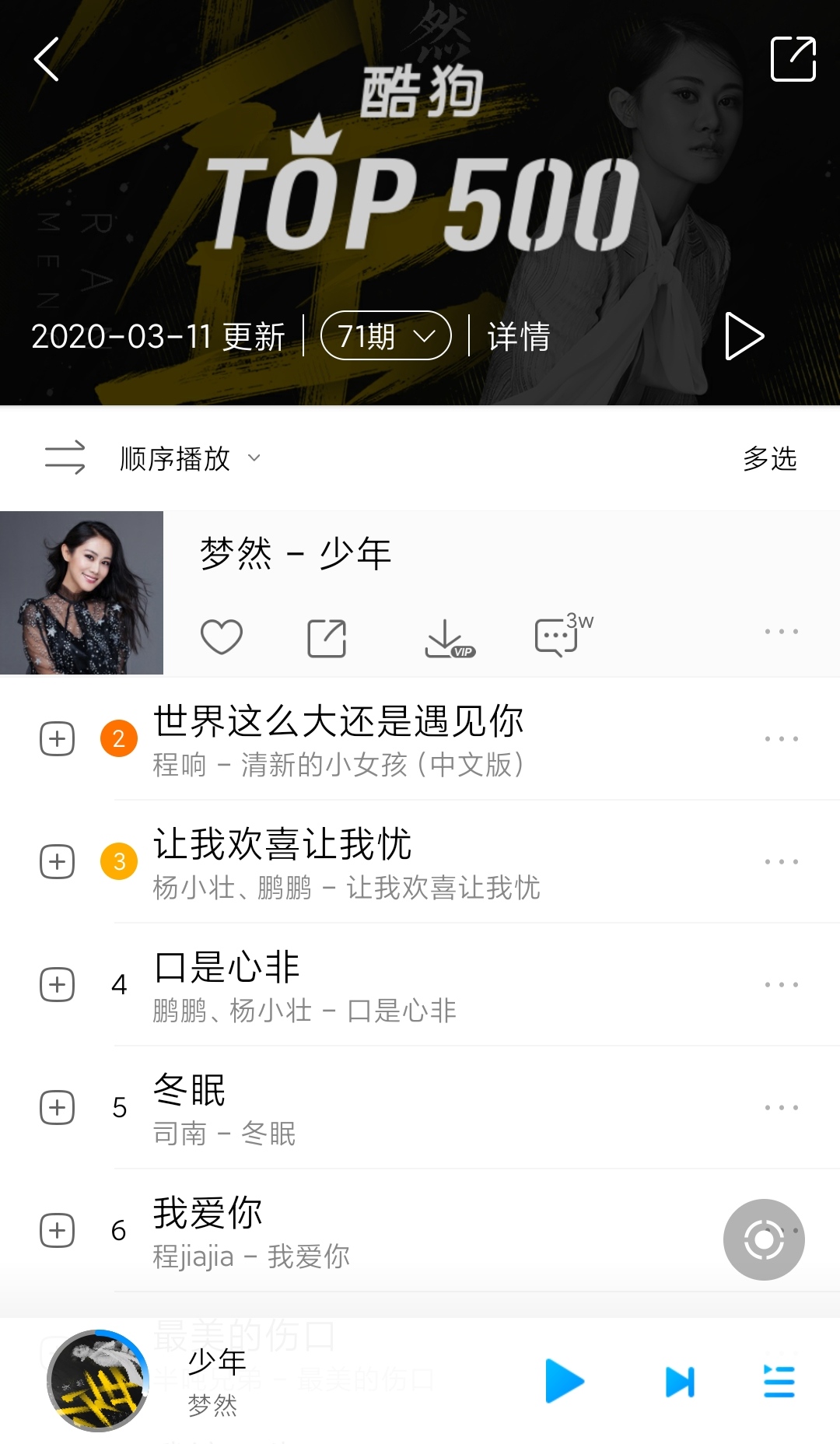Image resolution: width=840 pixels, height=1444 pixels.
Task: Tap the floating locate current song button
Action: [x=764, y=1239]
